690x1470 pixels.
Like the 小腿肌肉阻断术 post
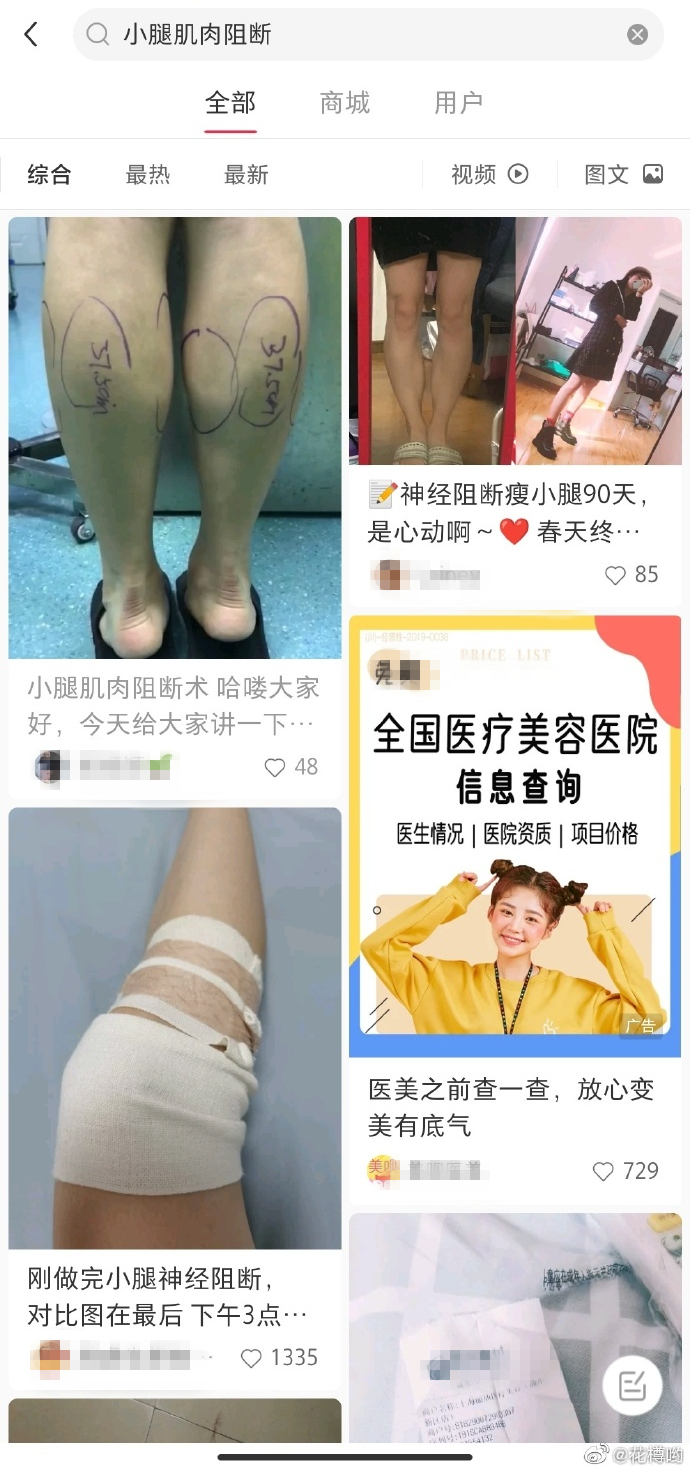(275, 767)
